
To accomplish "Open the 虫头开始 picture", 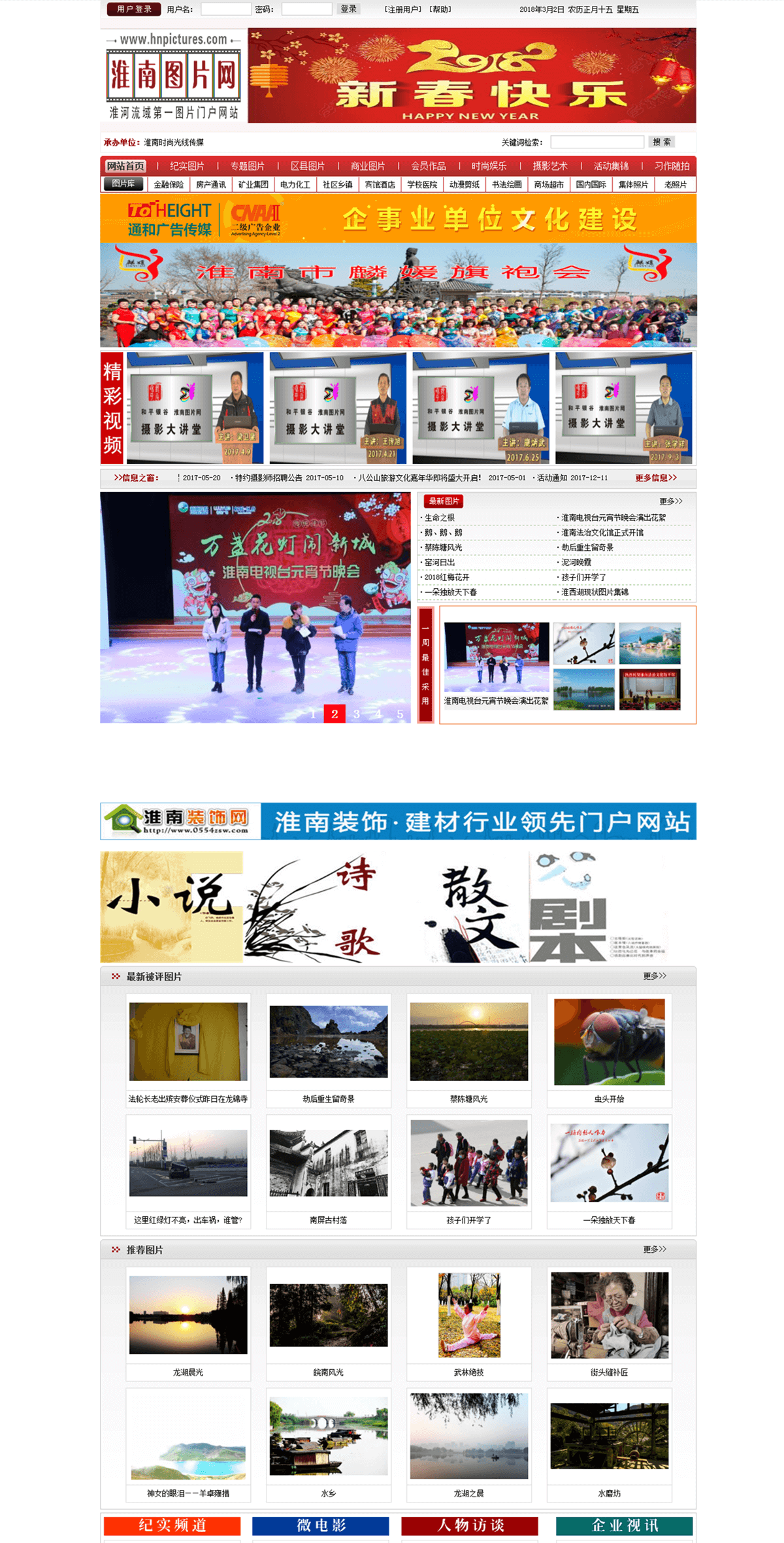I will 609,1042.
